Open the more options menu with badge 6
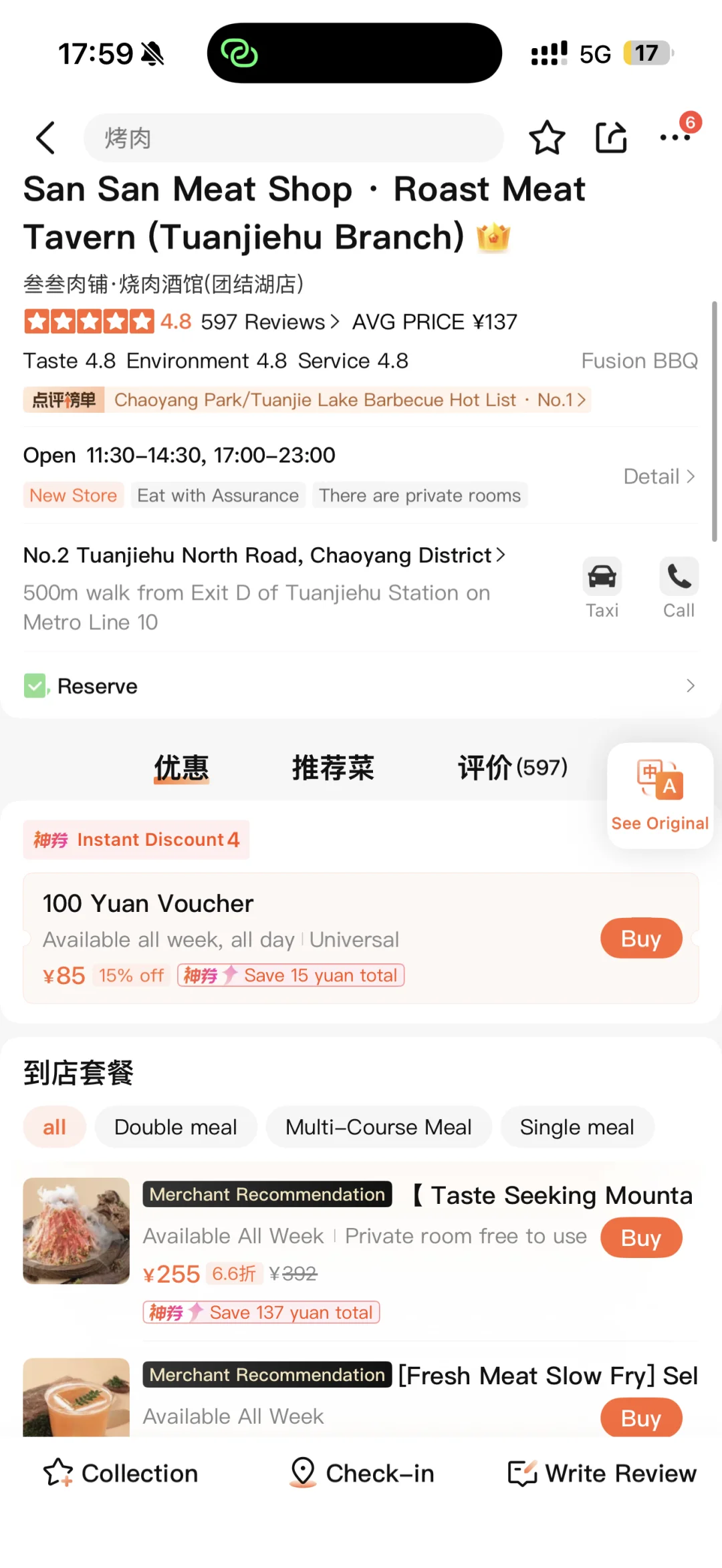Screen dimensions: 722x1568 coord(674,138)
